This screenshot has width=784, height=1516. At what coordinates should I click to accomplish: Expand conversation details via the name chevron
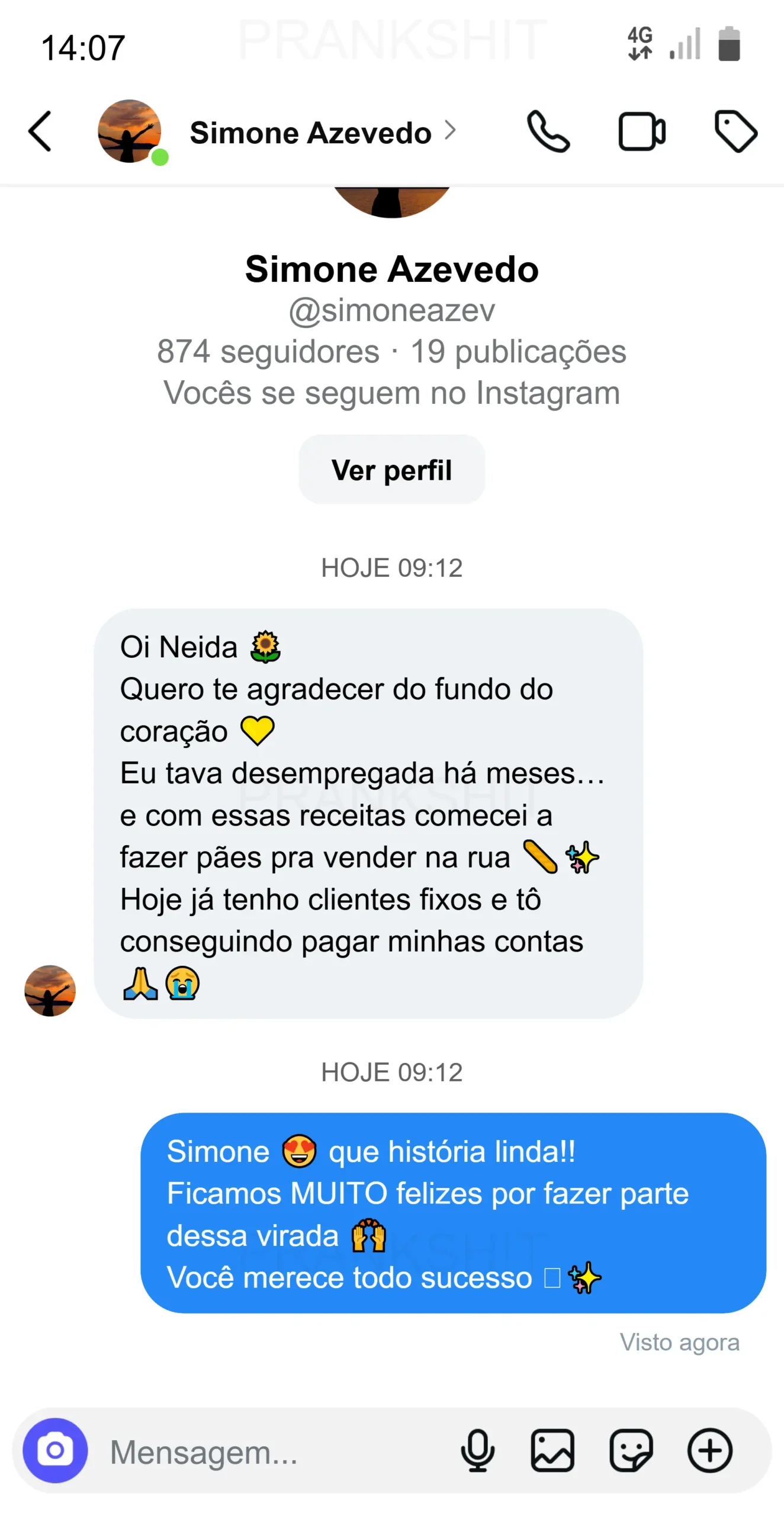452,130
